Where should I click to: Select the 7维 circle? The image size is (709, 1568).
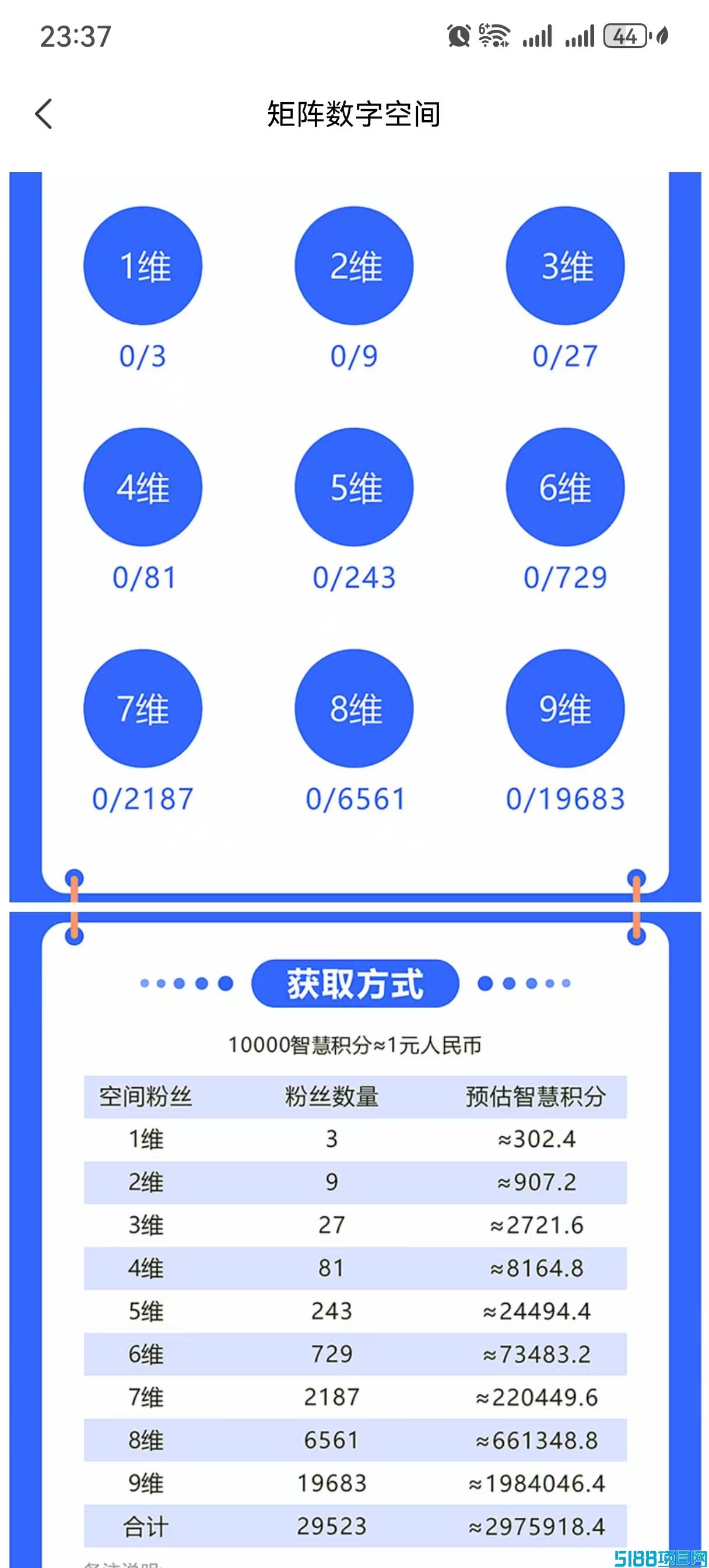143,709
